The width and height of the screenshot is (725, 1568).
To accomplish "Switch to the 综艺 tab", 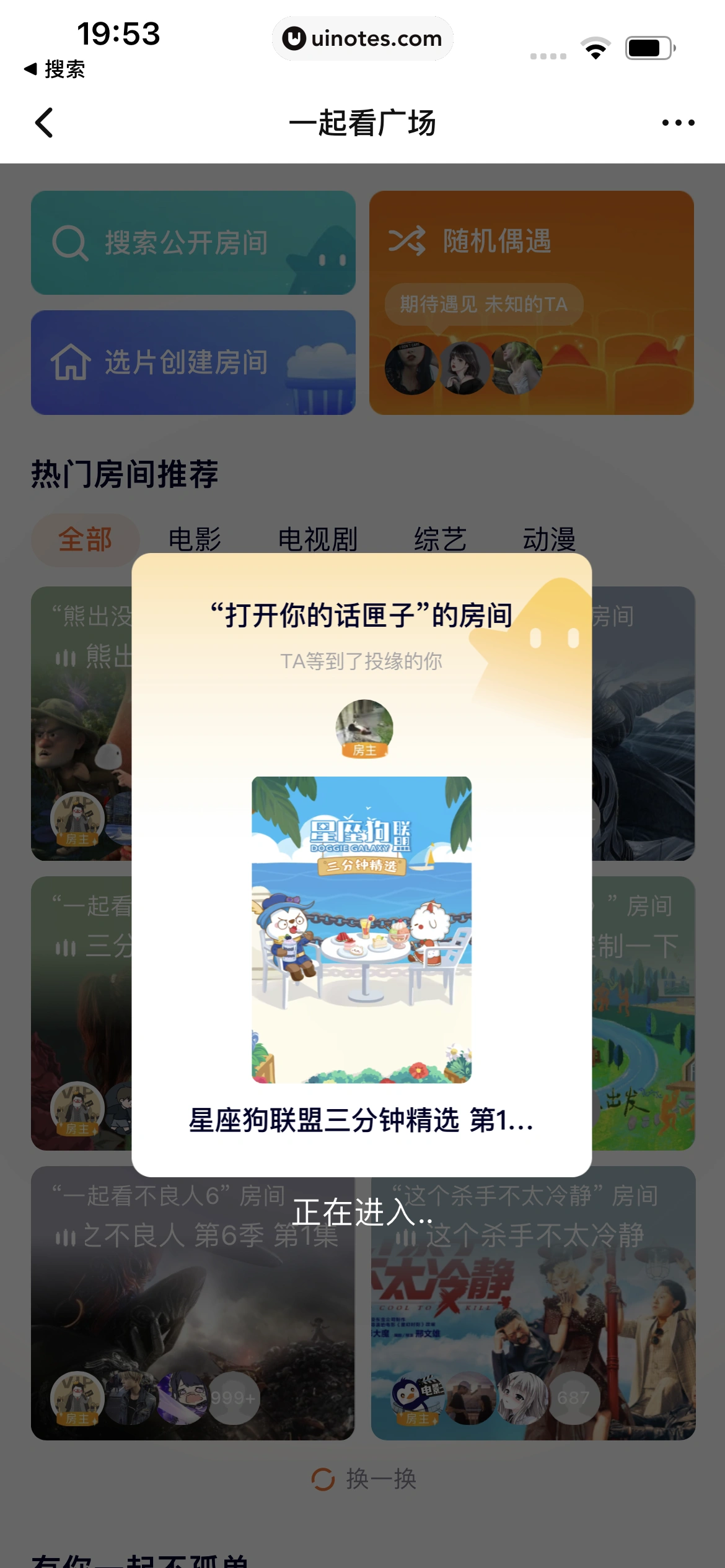I will [x=440, y=539].
